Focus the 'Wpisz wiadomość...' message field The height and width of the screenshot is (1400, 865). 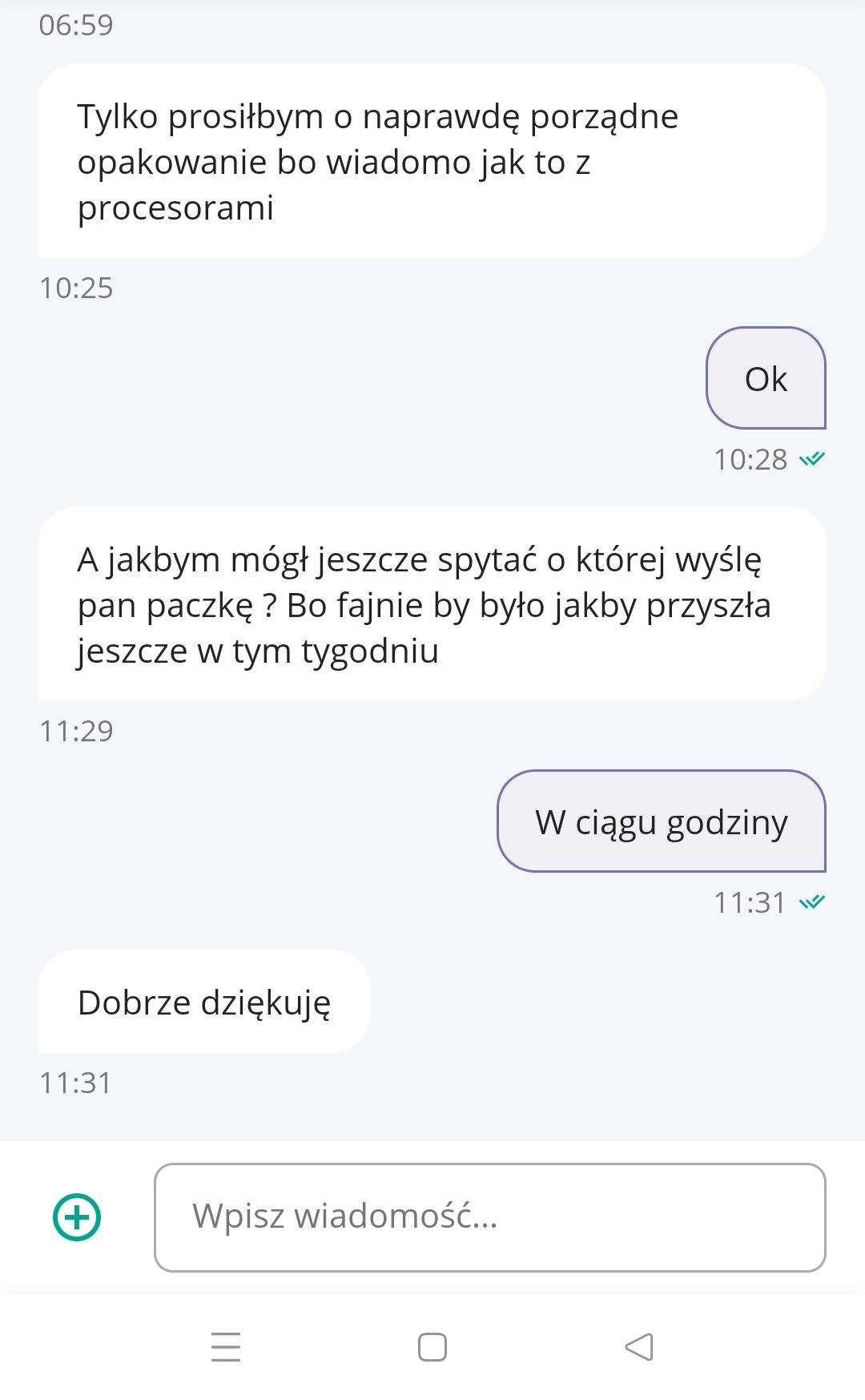[x=489, y=1217]
